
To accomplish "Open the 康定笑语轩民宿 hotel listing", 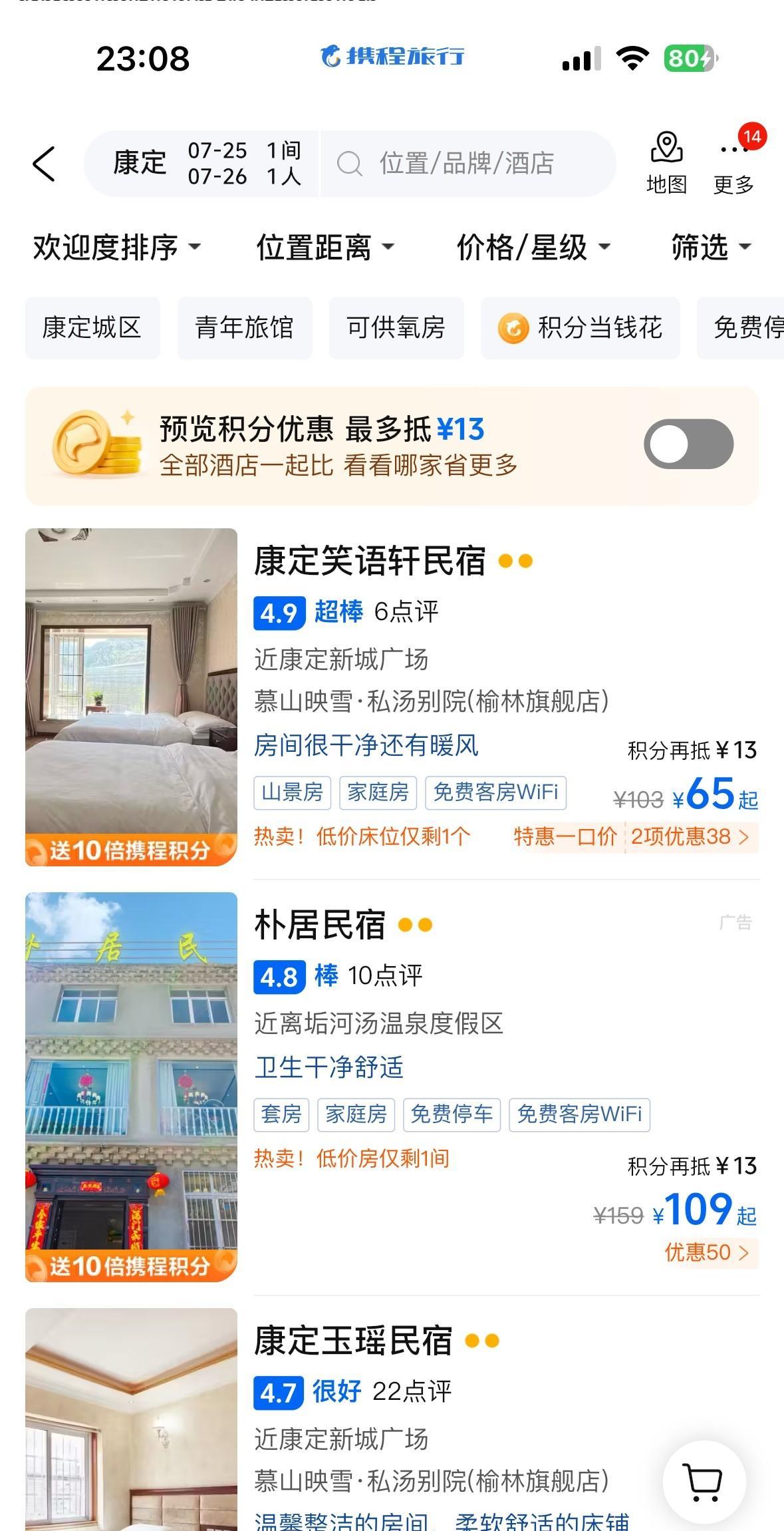I will [x=370, y=561].
